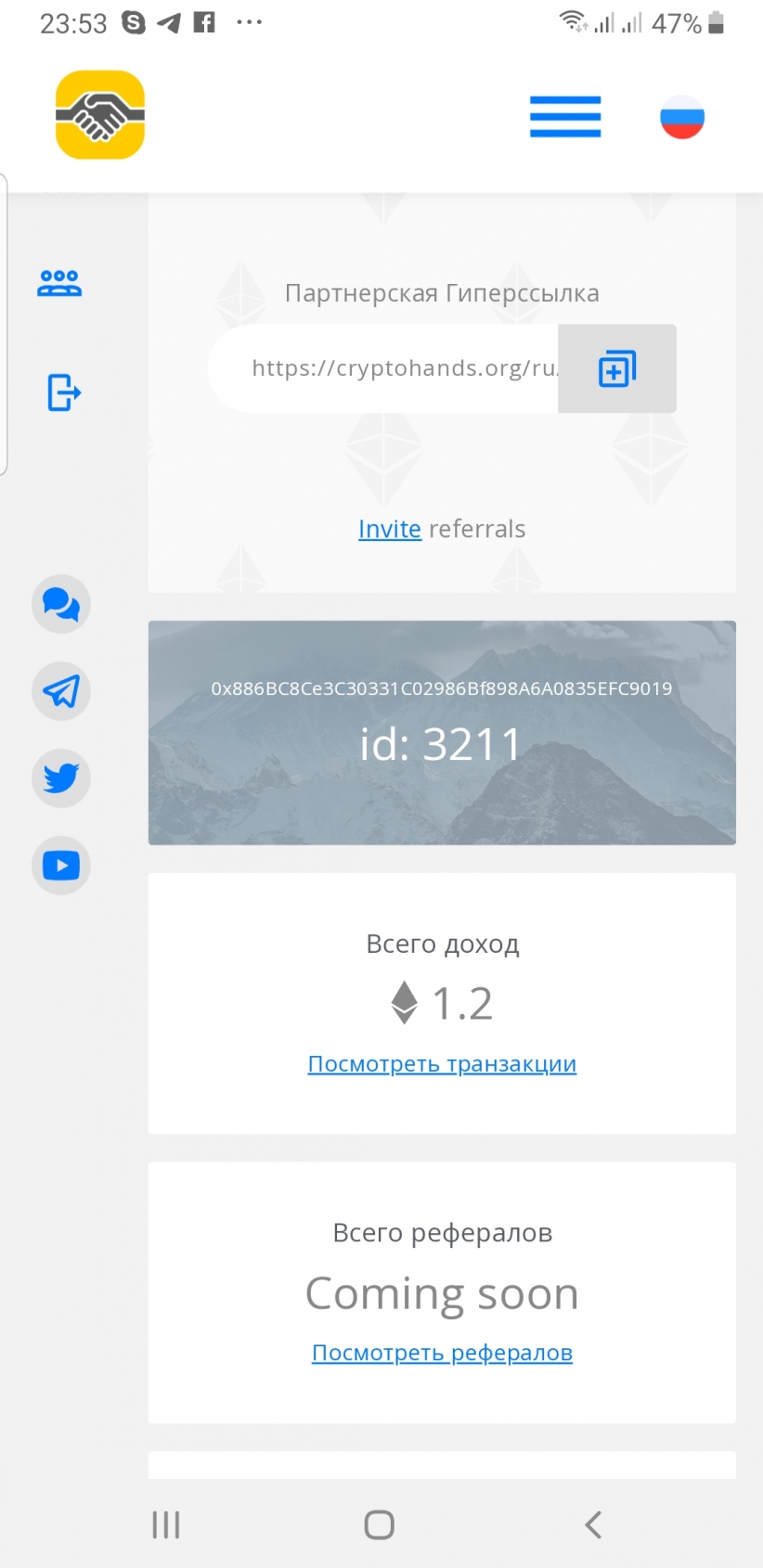Open Посмотреть рефералов link
763x1568 pixels.
click(x=442, y=1353)
